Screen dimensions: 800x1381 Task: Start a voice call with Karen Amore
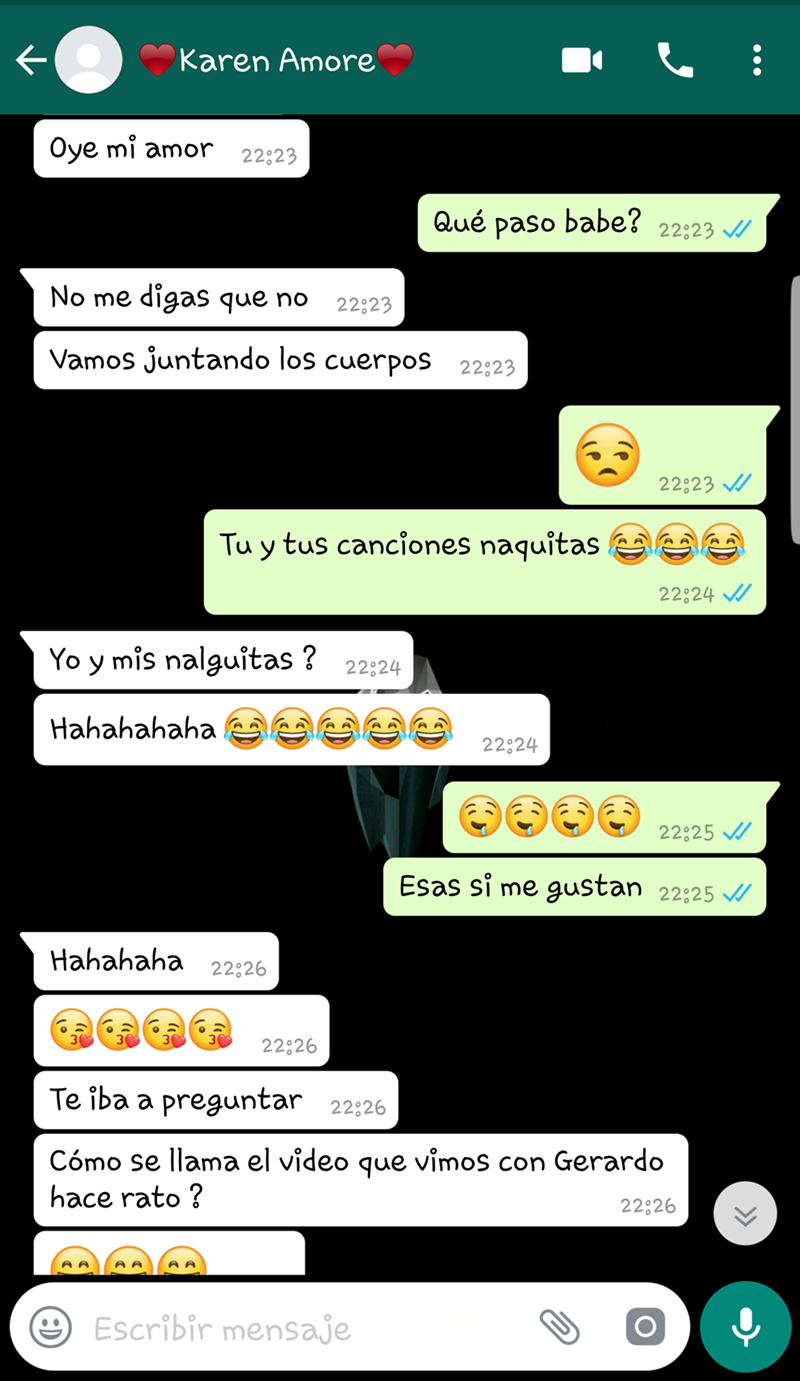(x=675, y=61)
